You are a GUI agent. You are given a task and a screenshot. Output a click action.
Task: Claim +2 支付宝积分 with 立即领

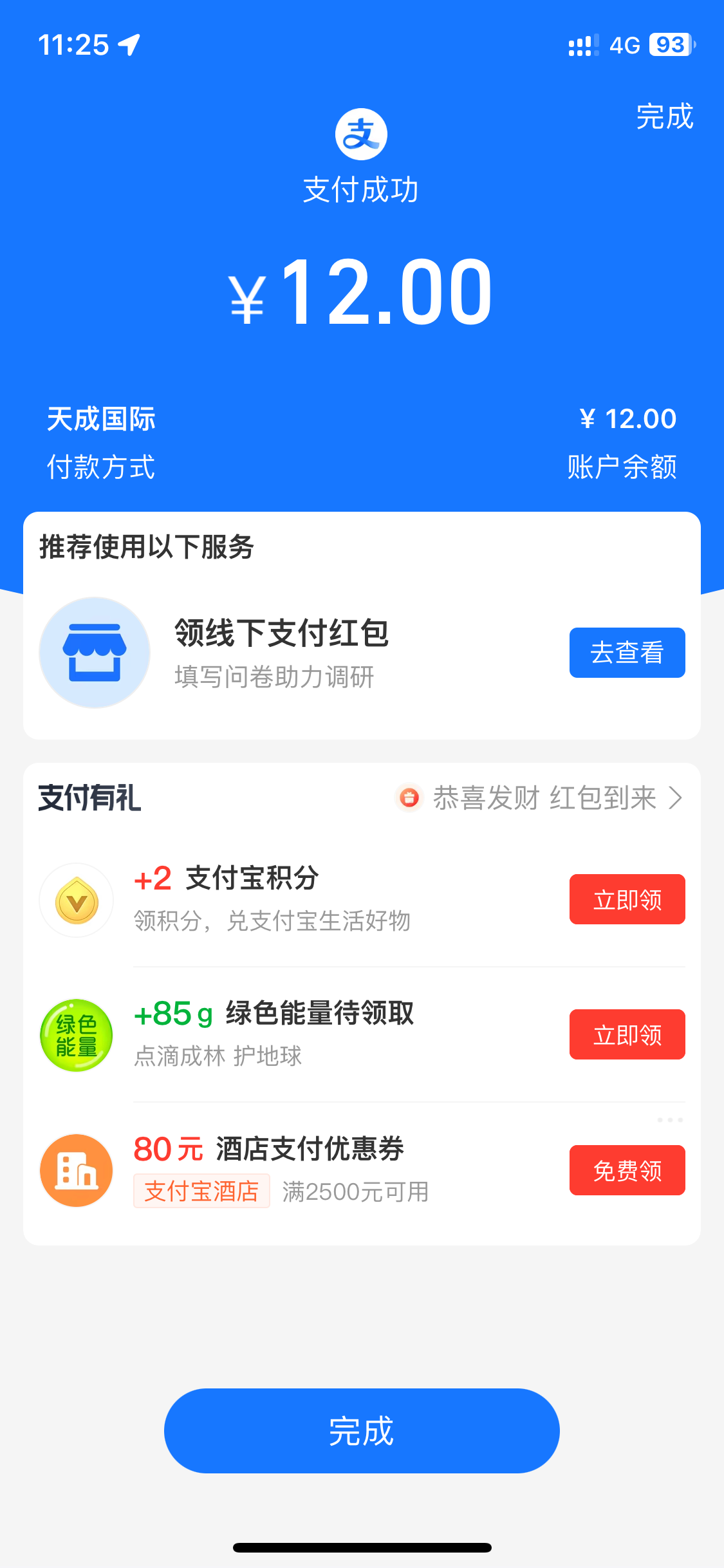[x=627, y=899]
